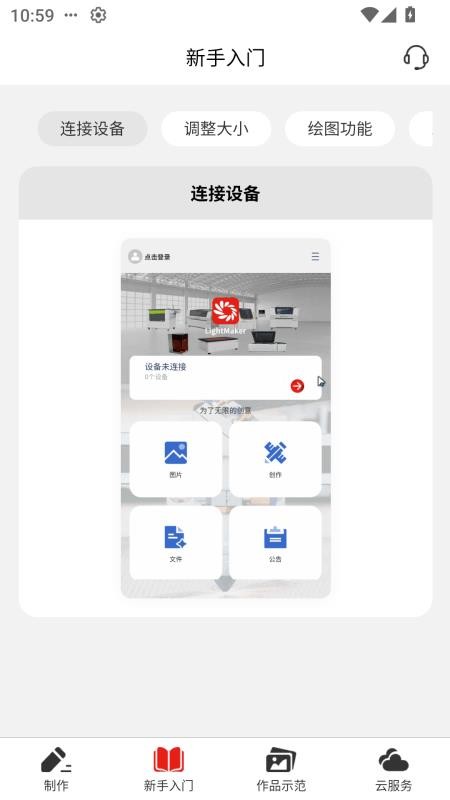Viewport: 450px width, 800px height.
Task: Switch to the 调整大小 chip
Action: pyautogui.click(x=216, y=129)
